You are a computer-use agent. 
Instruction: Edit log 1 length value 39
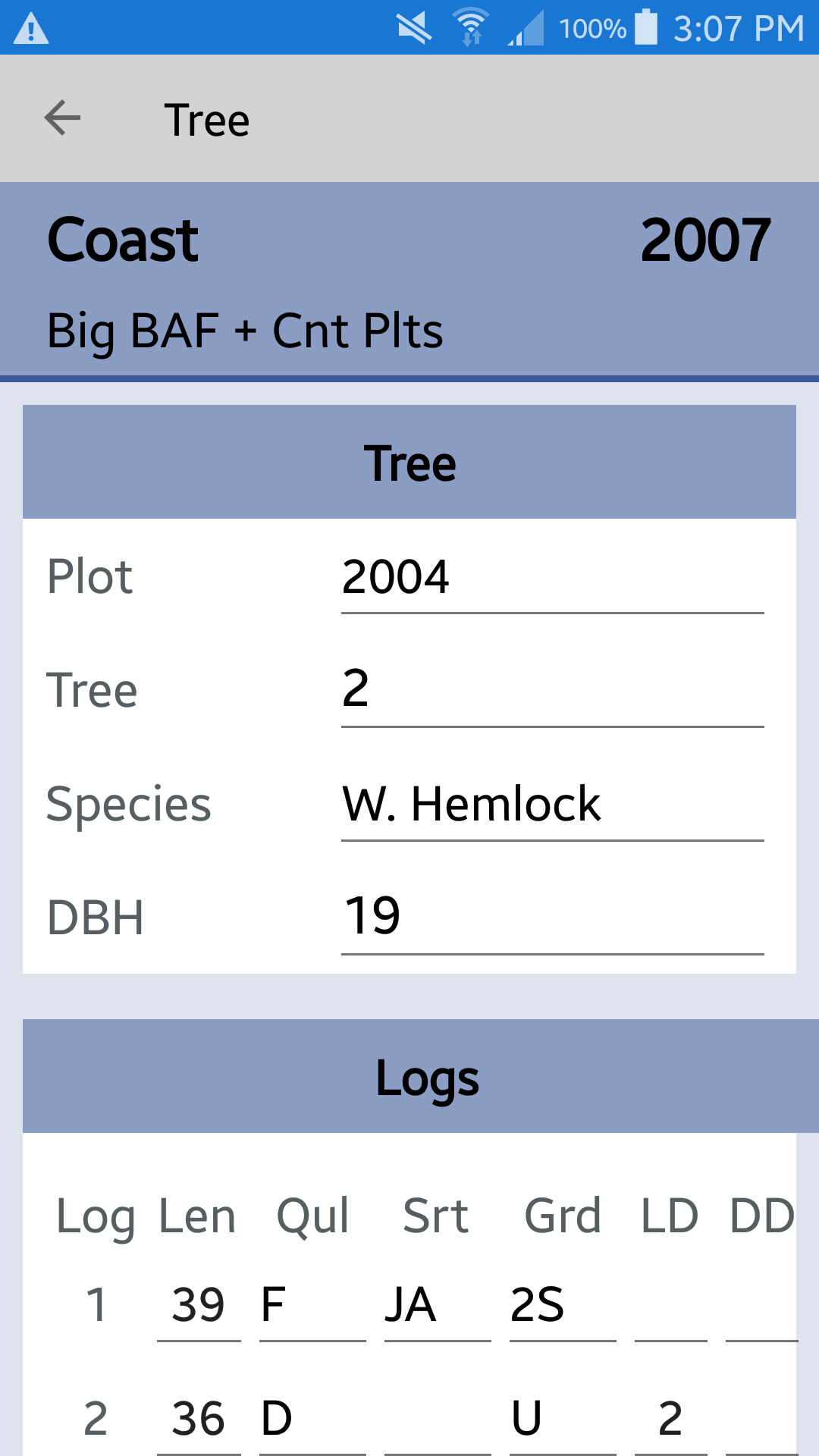(x=199, y=1306)
